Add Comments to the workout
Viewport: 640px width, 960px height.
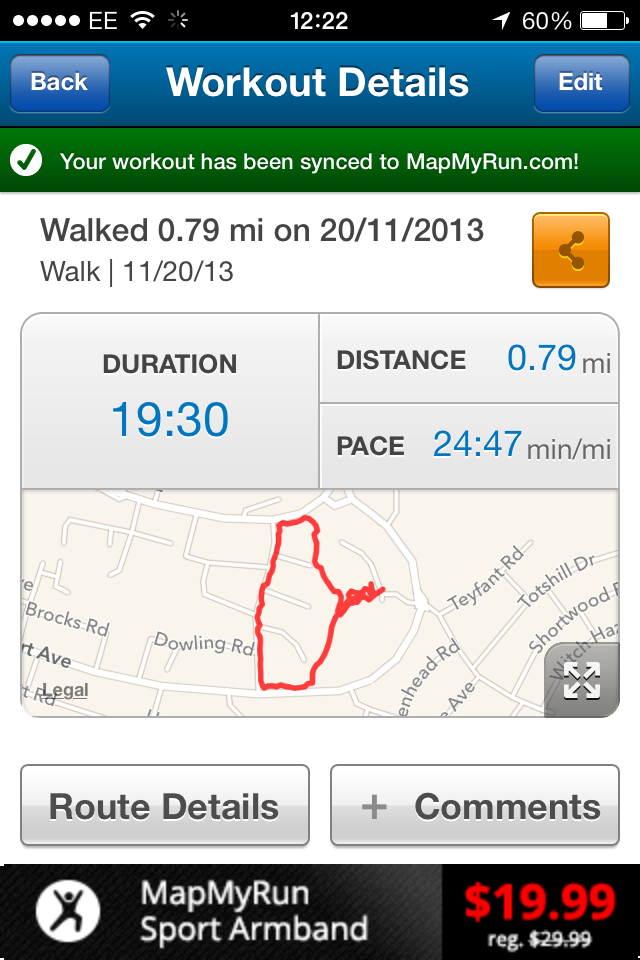point(475,806)
